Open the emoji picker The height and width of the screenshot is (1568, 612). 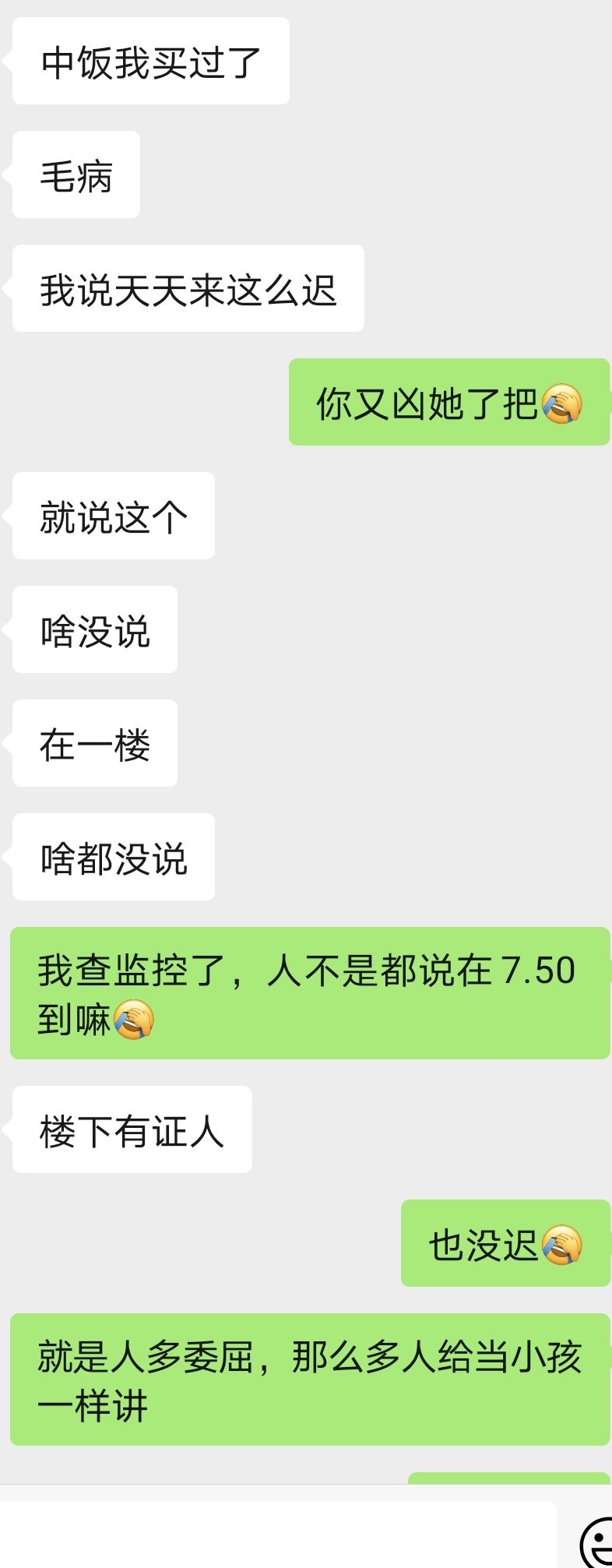point(598,1542)
